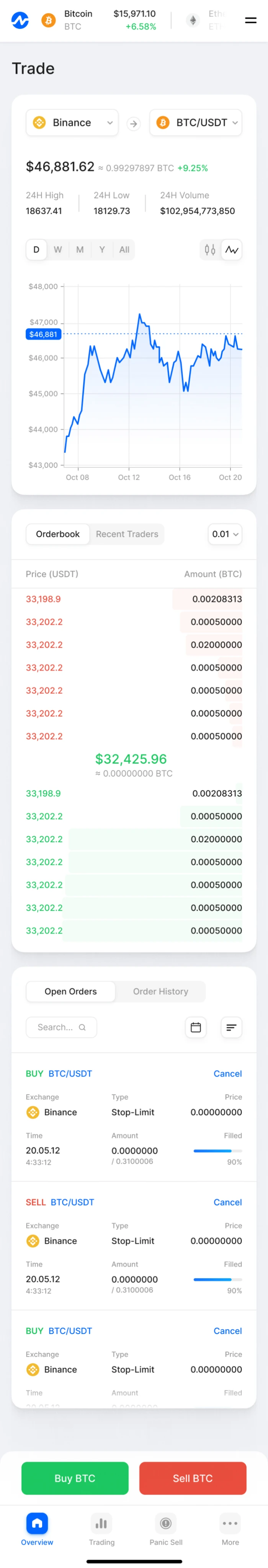The width and height of the screenshot is (268, 1568).
Task: Go to the Trading tab
Action: point(102,1530)
